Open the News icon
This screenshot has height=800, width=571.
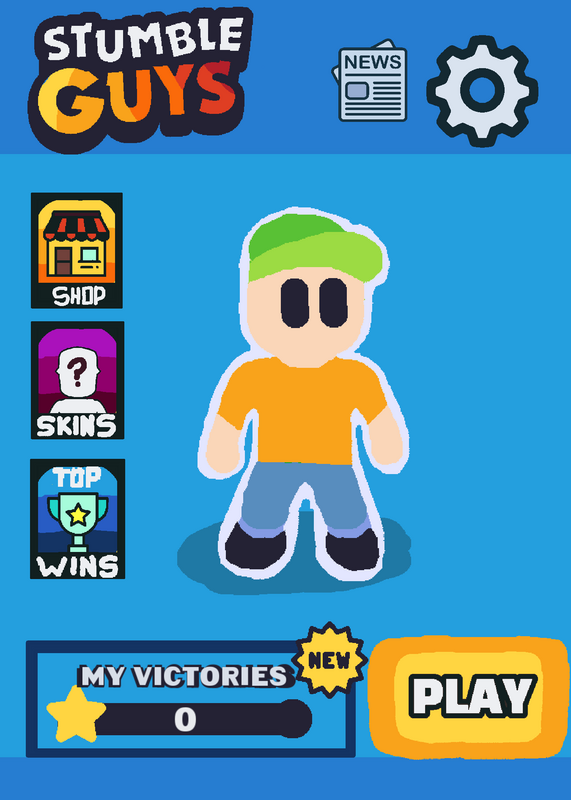(x=370, y=81)
